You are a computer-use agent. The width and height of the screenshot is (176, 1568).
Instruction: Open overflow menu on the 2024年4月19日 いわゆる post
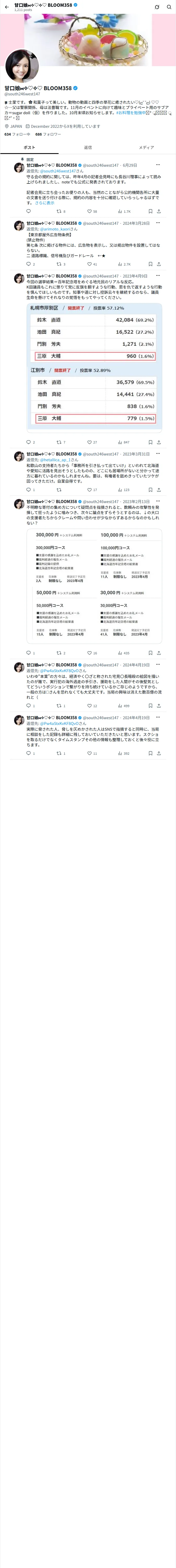158,664
